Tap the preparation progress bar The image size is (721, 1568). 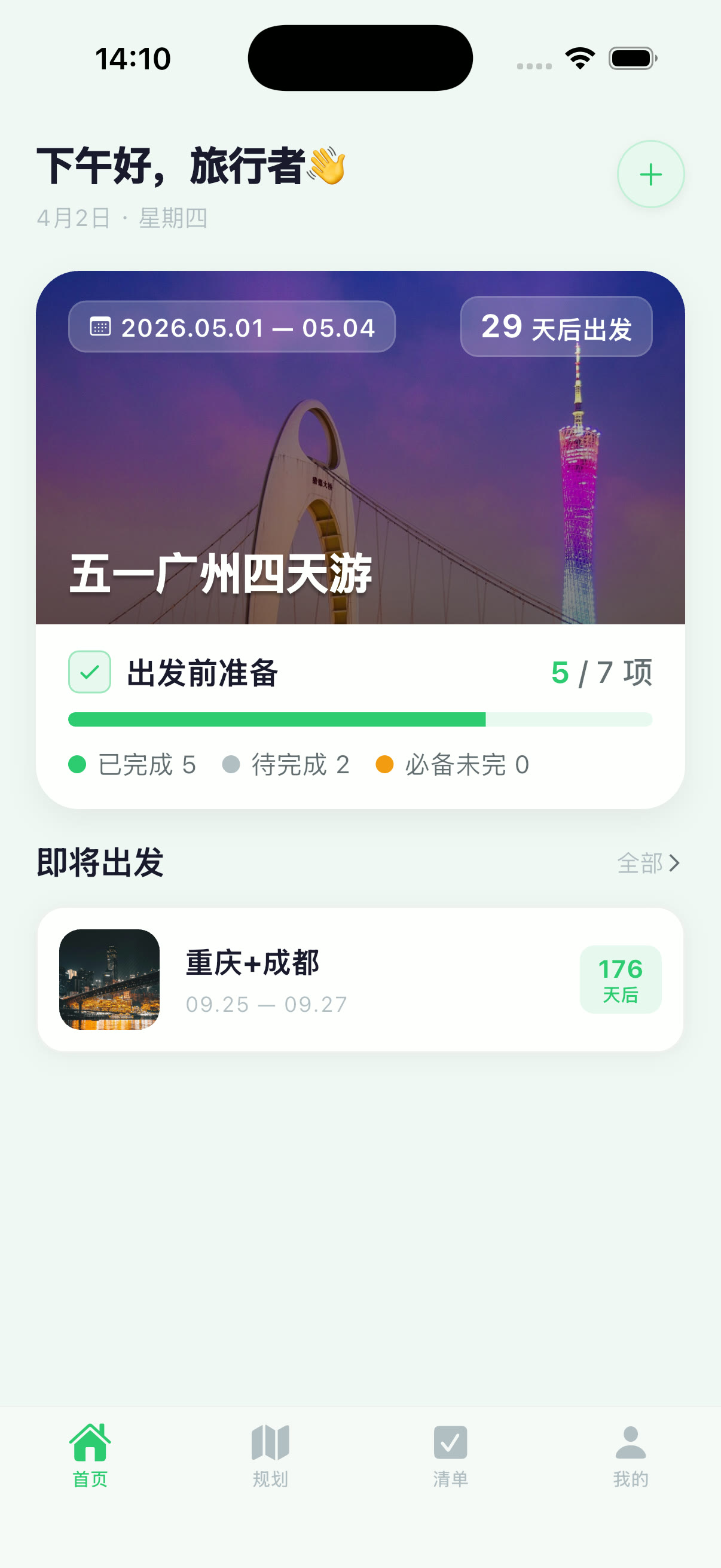pyautogui.click(x=360, y=719)
